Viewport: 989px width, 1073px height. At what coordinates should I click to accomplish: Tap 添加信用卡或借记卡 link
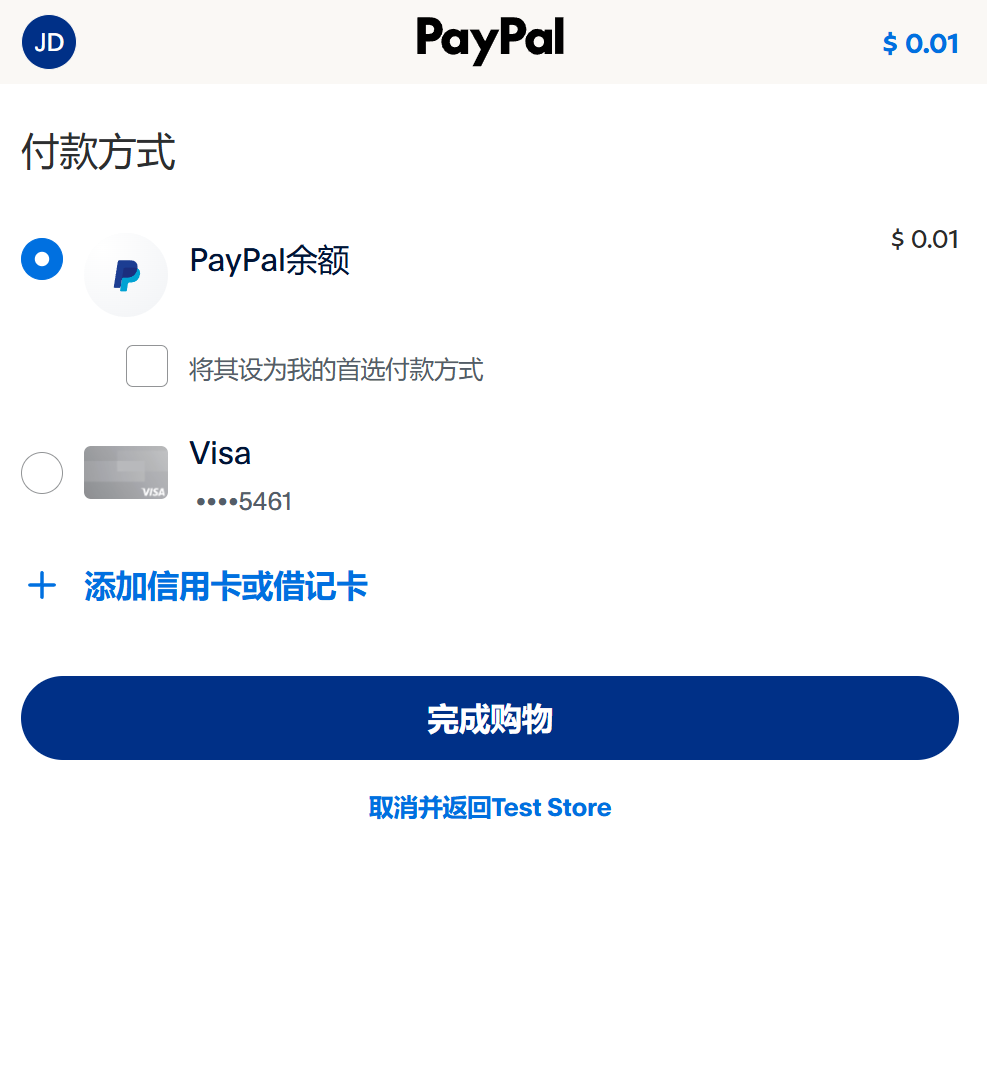(225, 587)
